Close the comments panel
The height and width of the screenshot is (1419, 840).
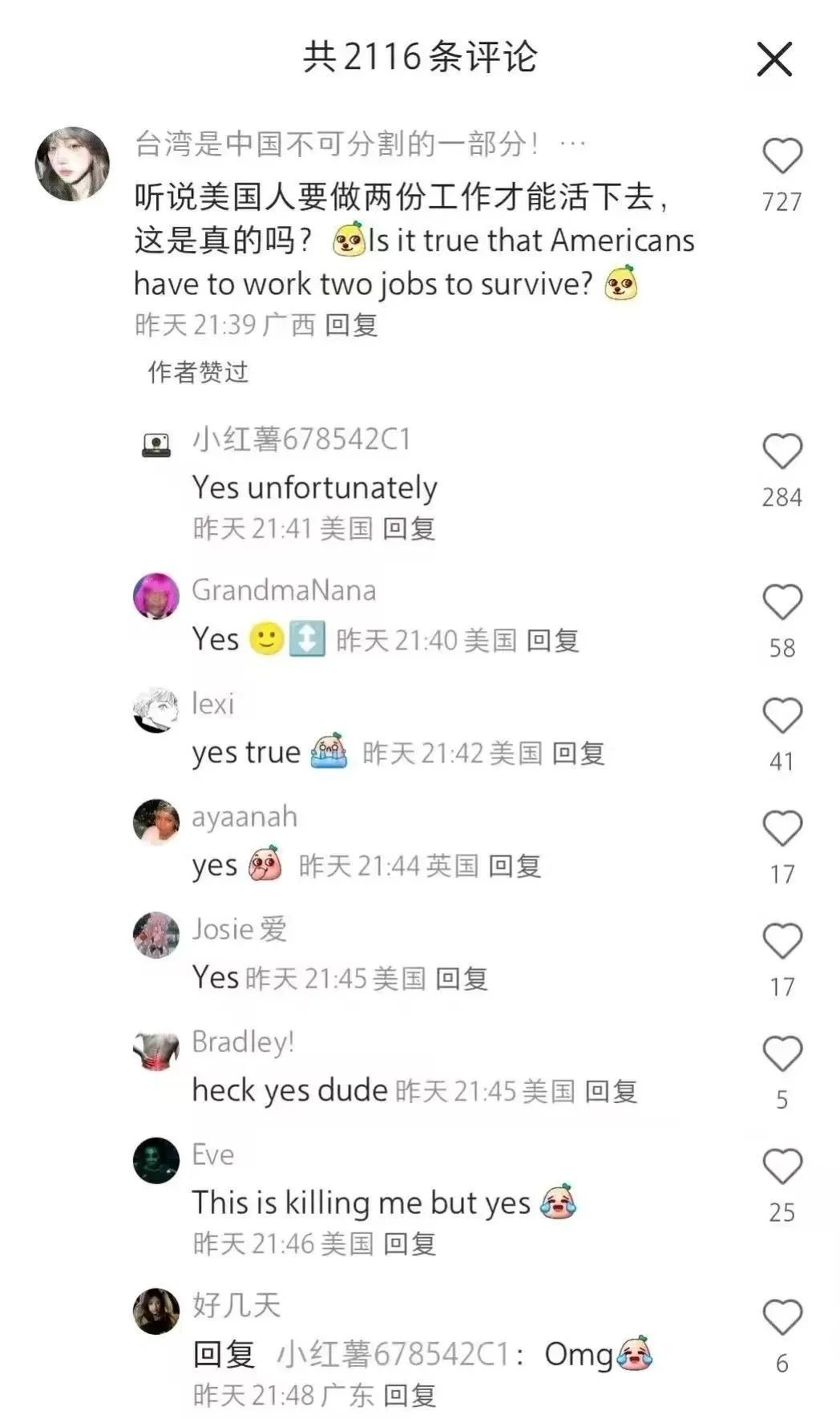pyautogui.click(x=773, y=59)
